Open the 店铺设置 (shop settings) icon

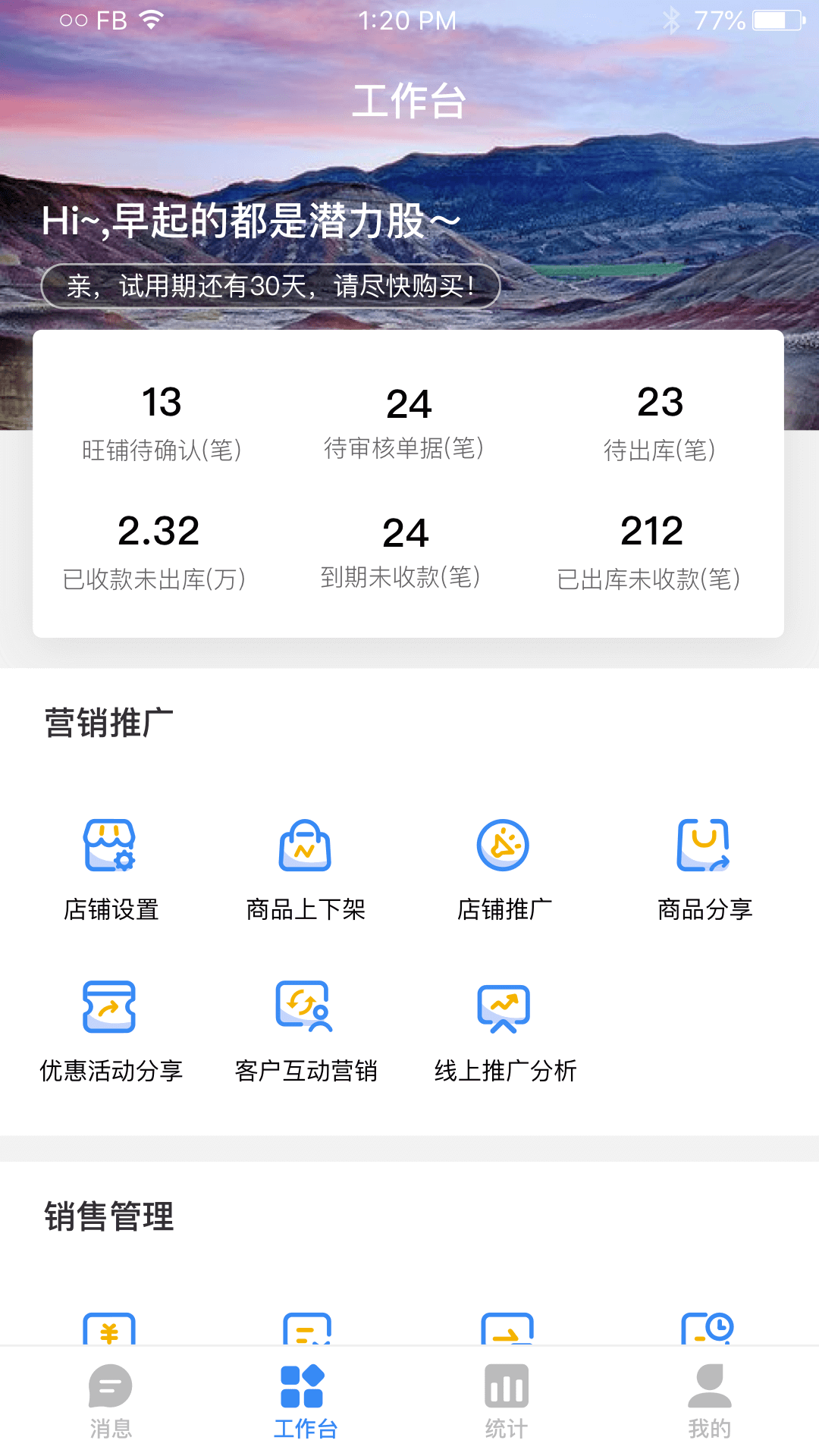(x=111, y=844)
